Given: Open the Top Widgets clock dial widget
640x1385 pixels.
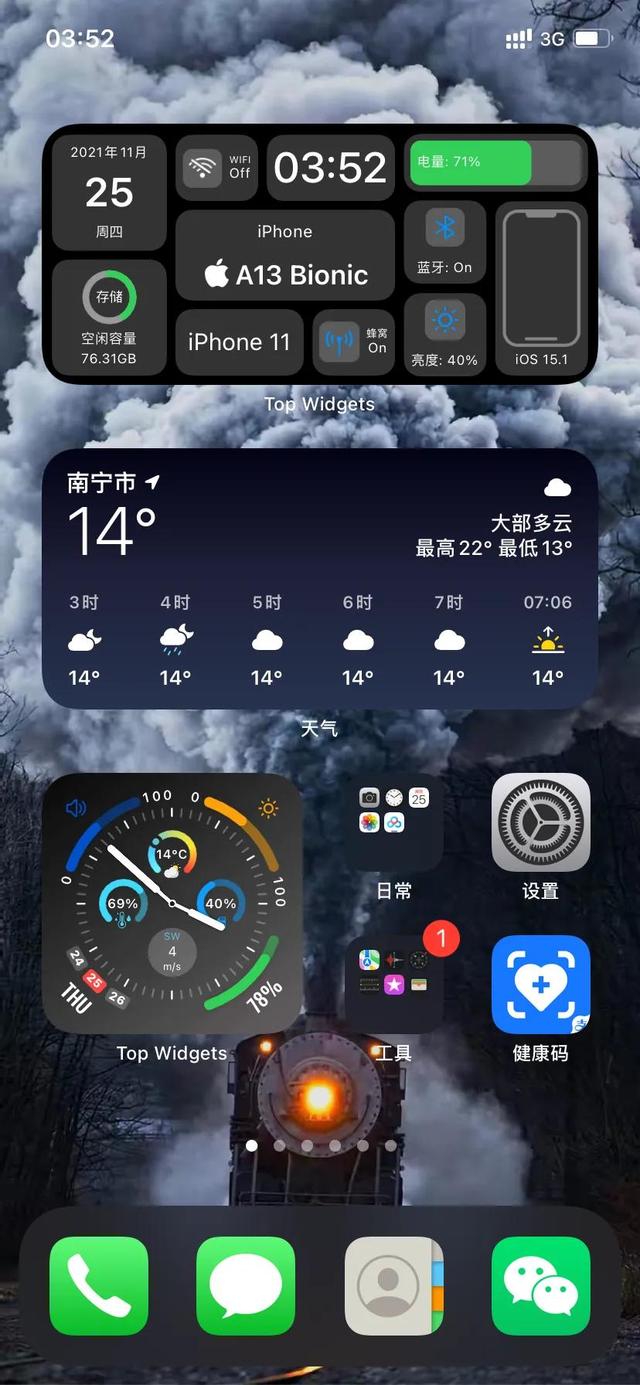Looking at the screenshot, I should (172, 902).
